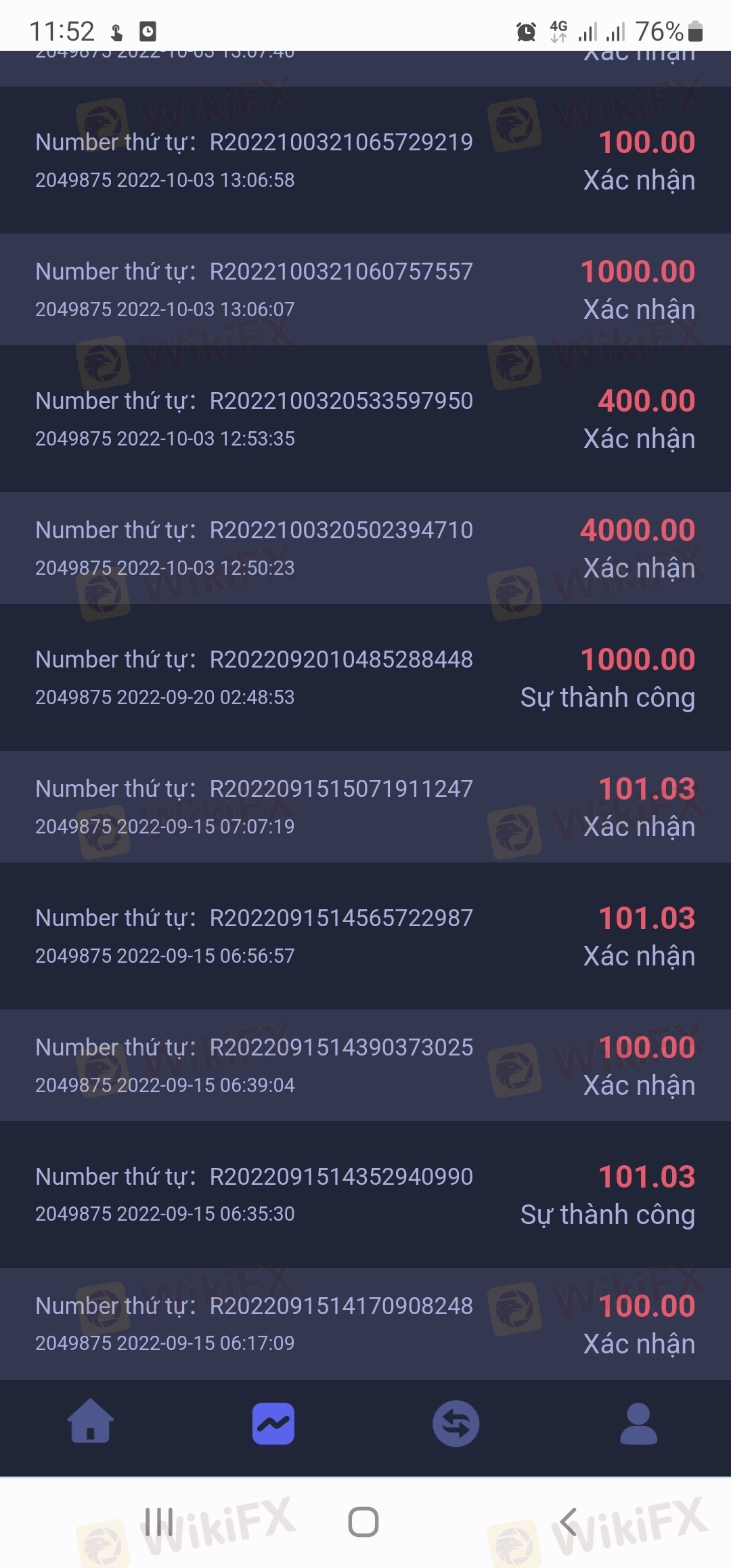Select record R2022091514390373025

click(365, 1066)
